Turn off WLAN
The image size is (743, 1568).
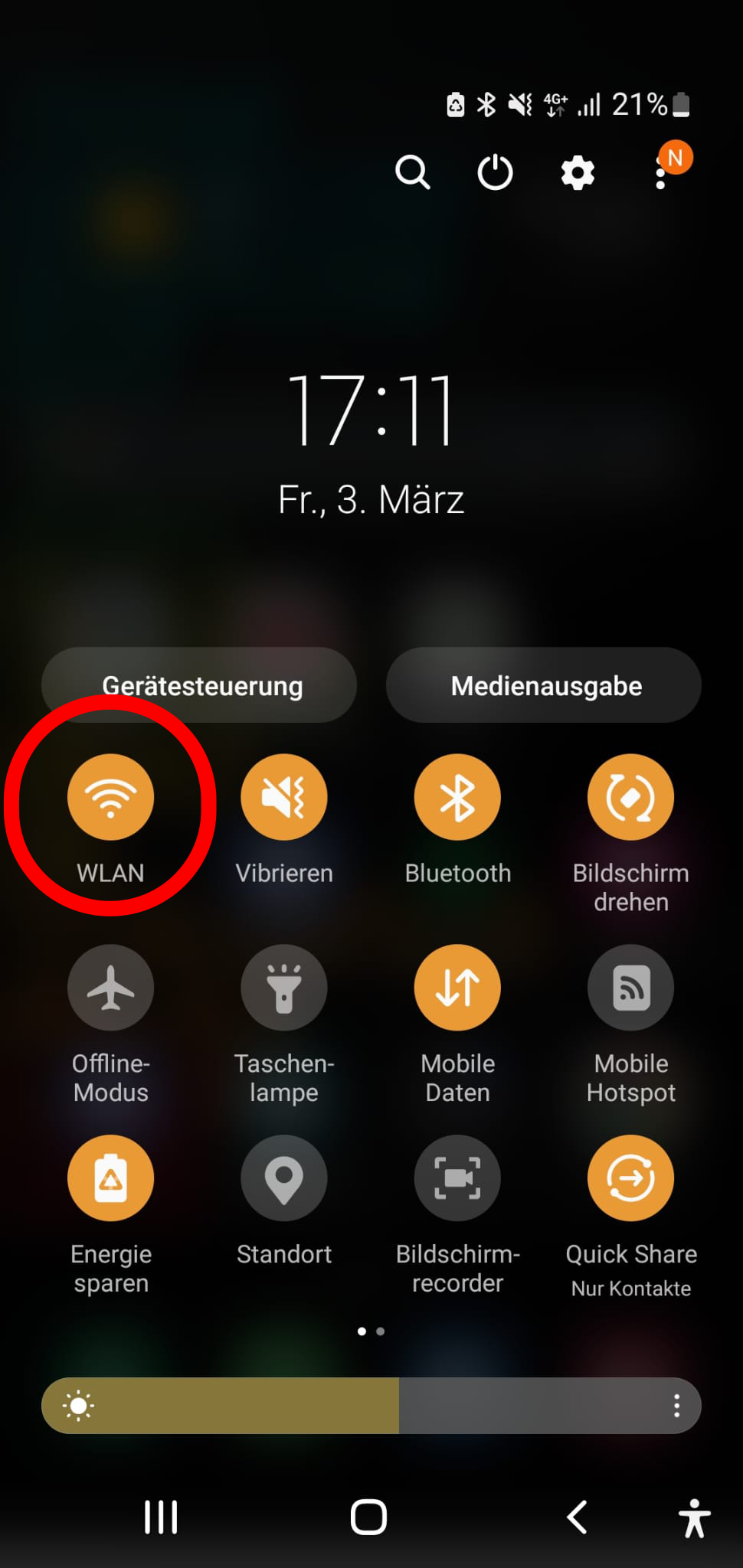coord(111,797)
